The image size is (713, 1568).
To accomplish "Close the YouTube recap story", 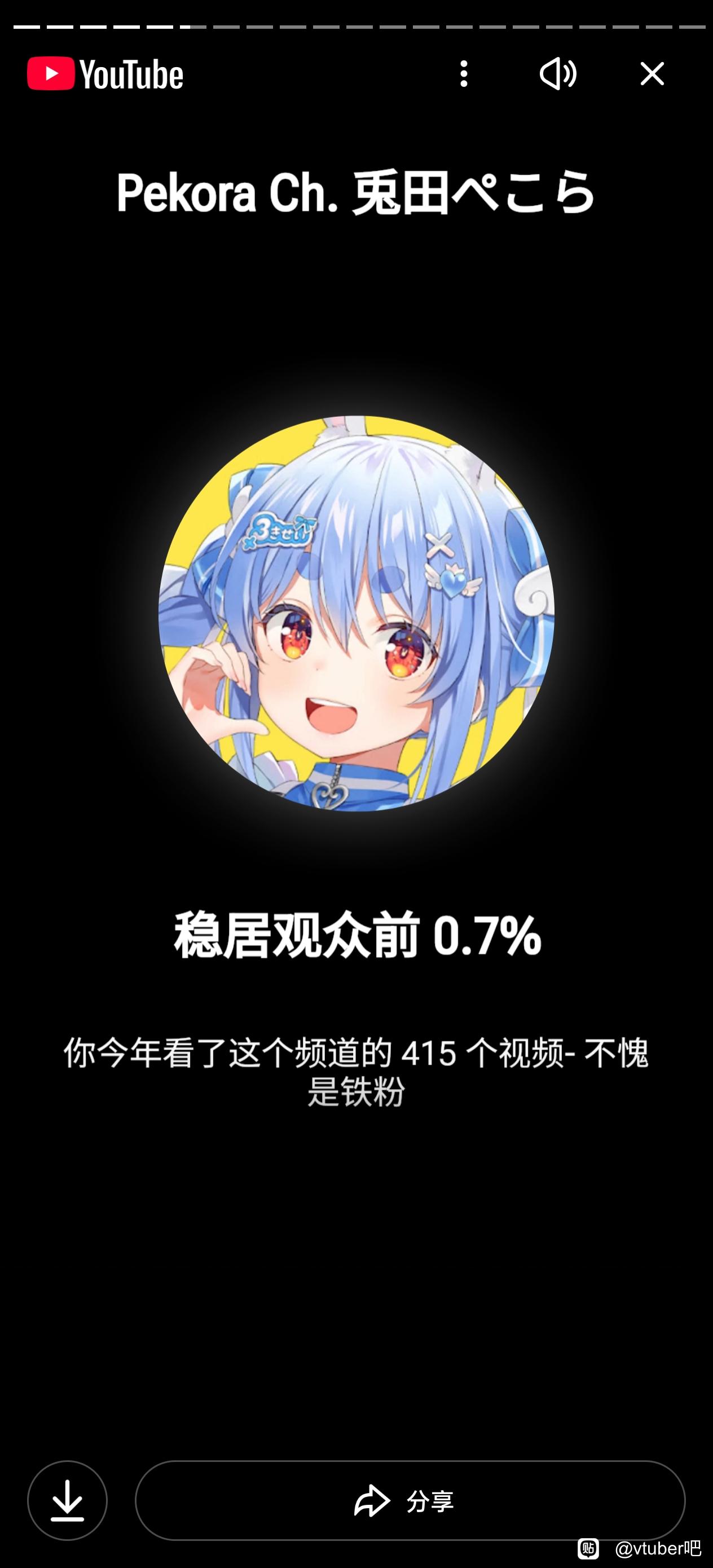I will point(652,74).
